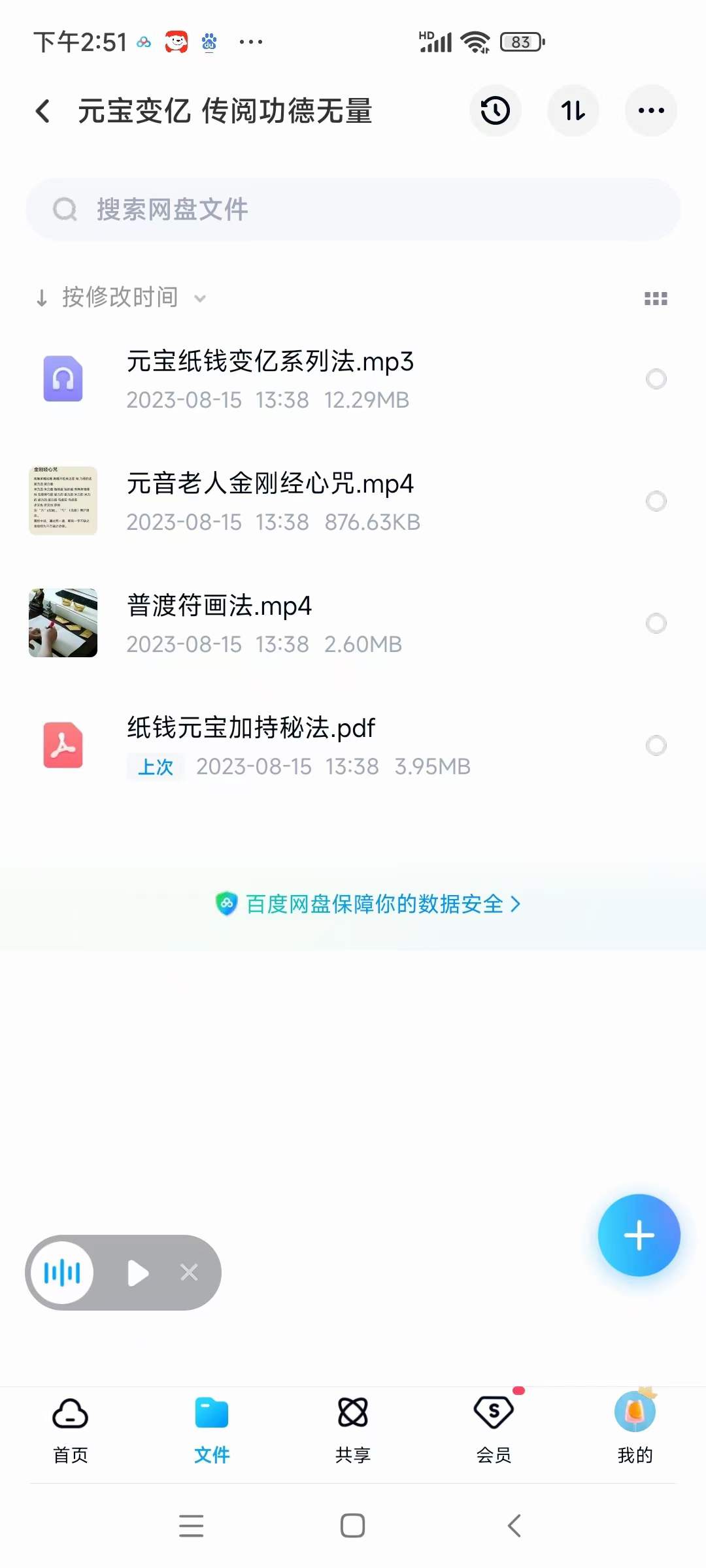706x1568 pixels.
Task: Switch to the 文件 tab
Action: tap(211, 1411)
